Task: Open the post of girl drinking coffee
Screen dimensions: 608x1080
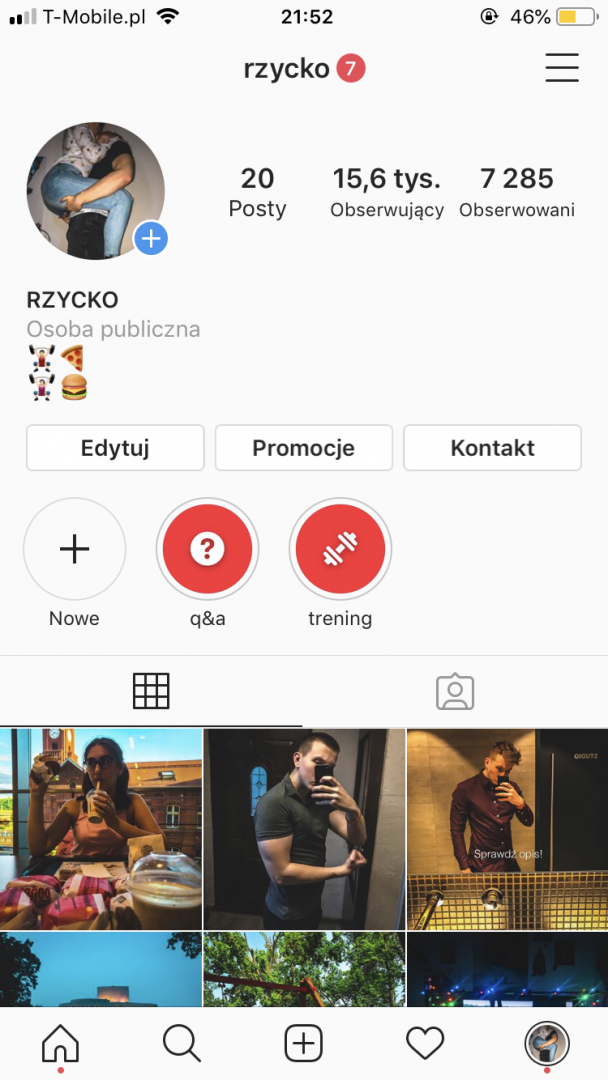Action: tap(101, 829)
